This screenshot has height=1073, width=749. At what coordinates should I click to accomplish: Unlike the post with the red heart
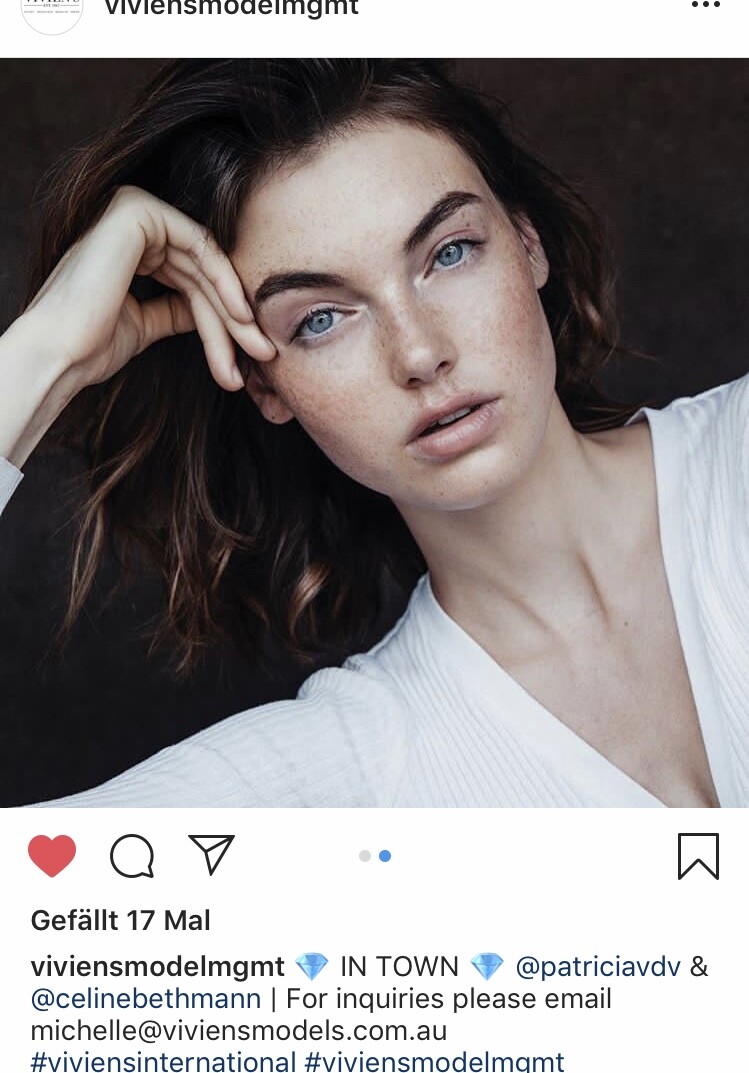pyautogui.click(x=52, y=856)
